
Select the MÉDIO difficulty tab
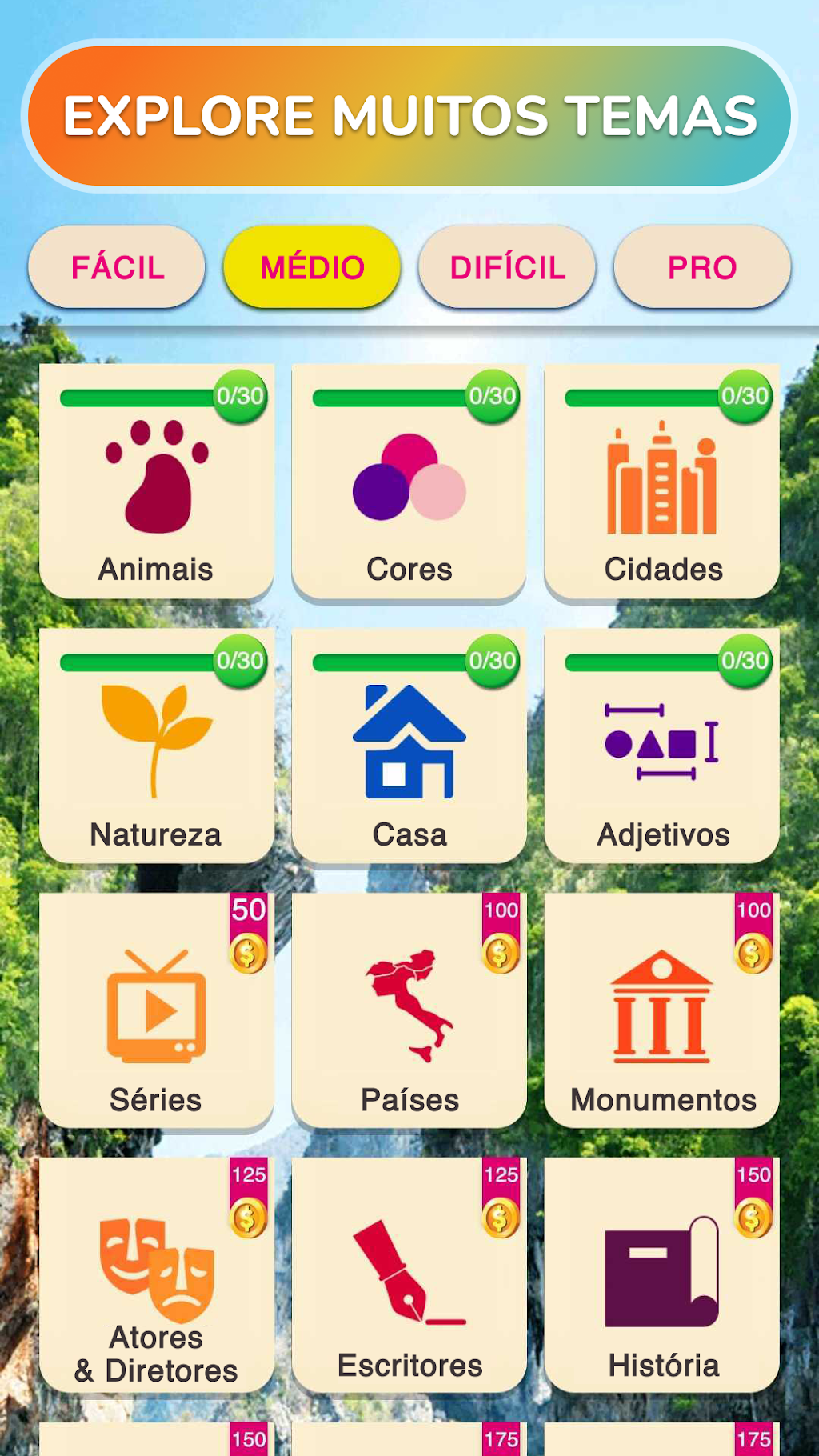tap(312, 267)
